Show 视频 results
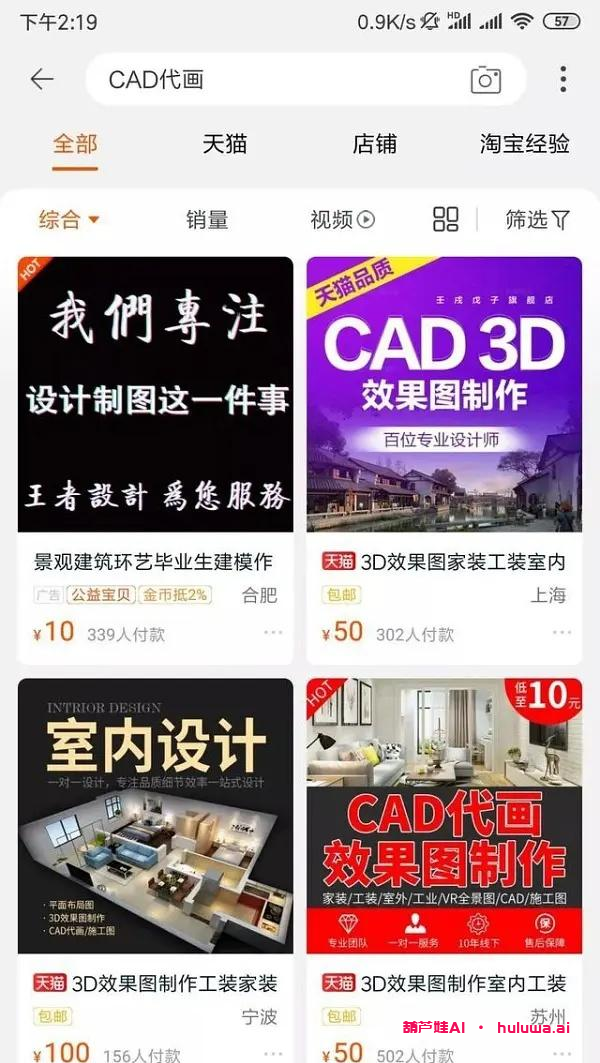The width and height of the screenshot is (600, 1063). click(342, 220)
